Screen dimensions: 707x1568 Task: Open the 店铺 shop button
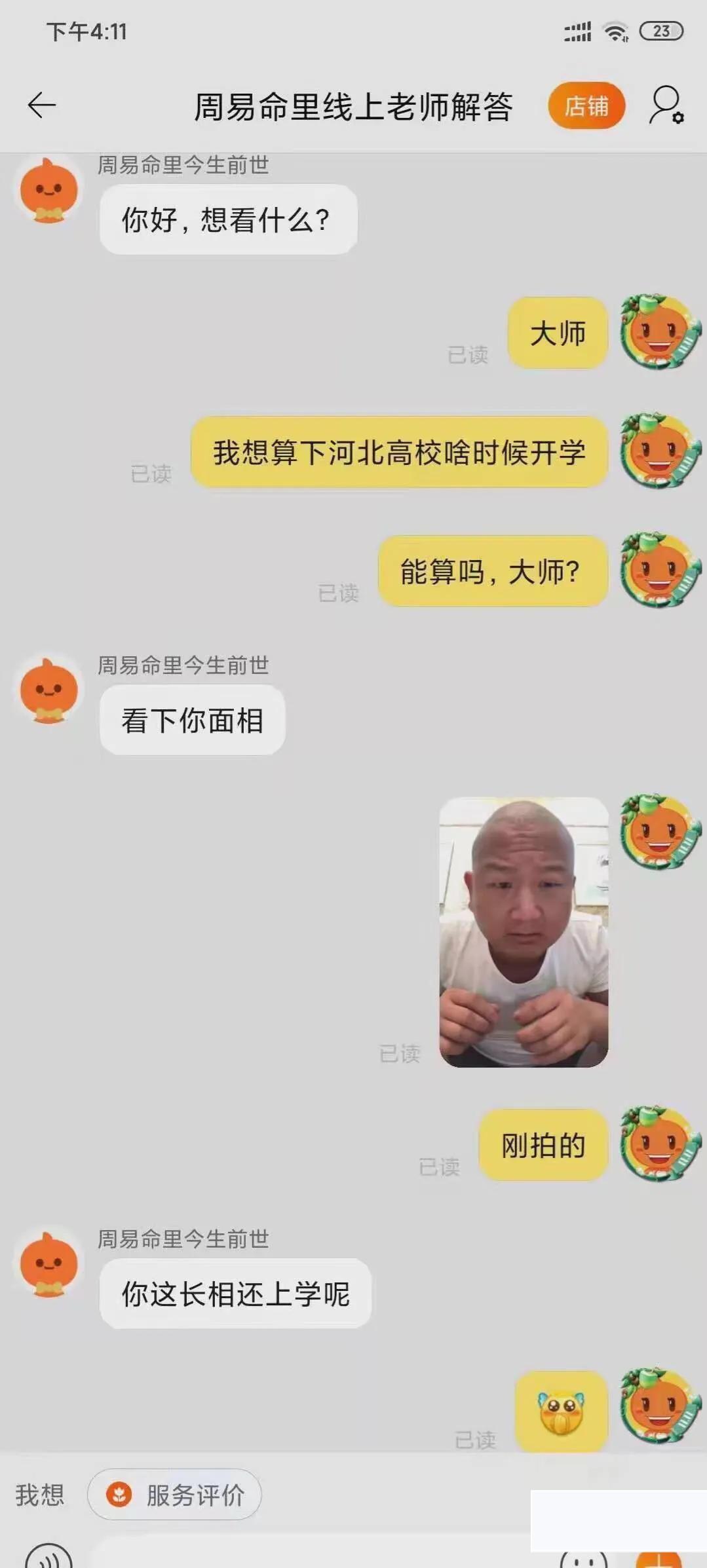coord(586,106)
